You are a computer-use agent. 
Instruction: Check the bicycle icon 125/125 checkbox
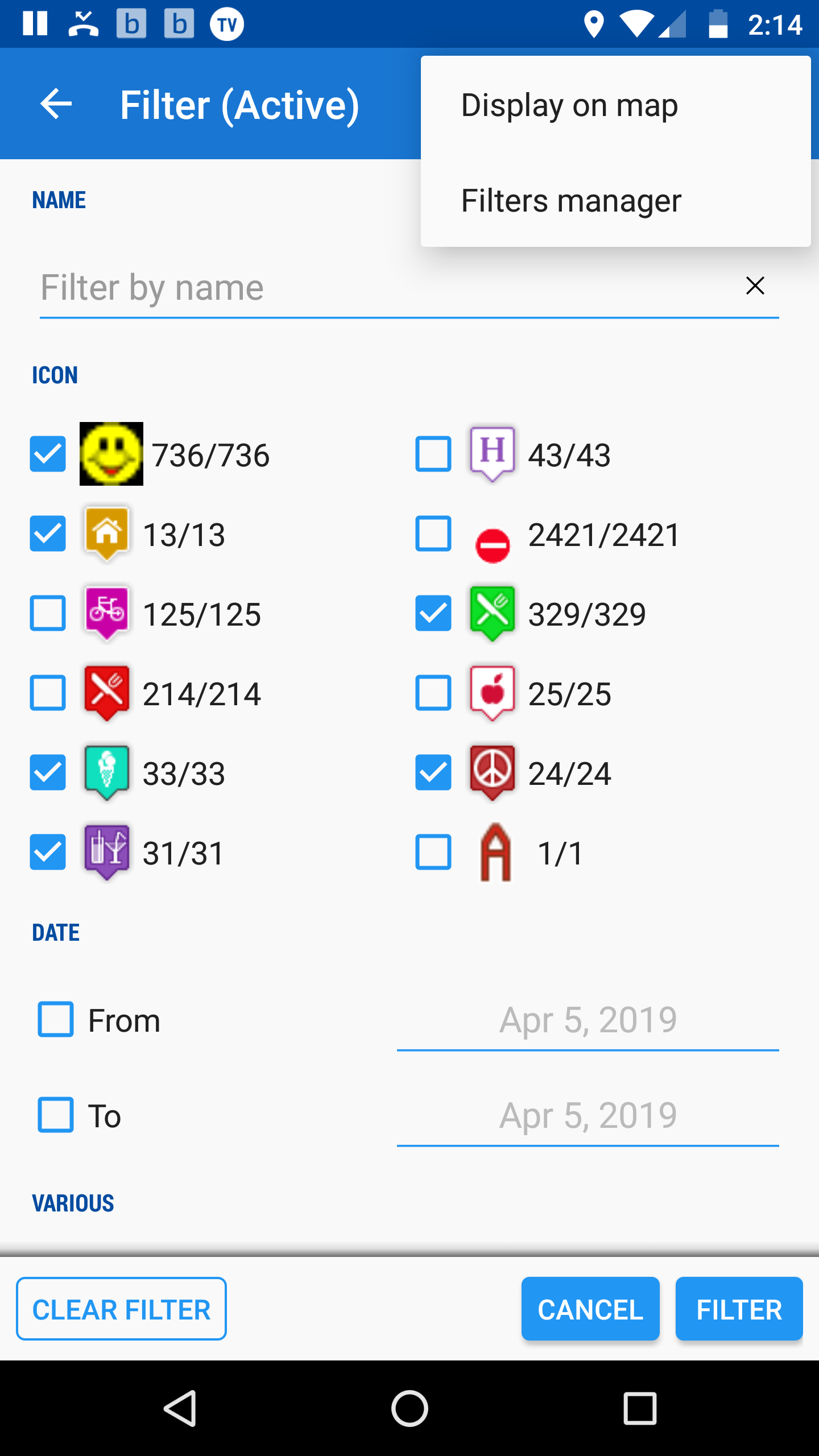click(48, 613)
